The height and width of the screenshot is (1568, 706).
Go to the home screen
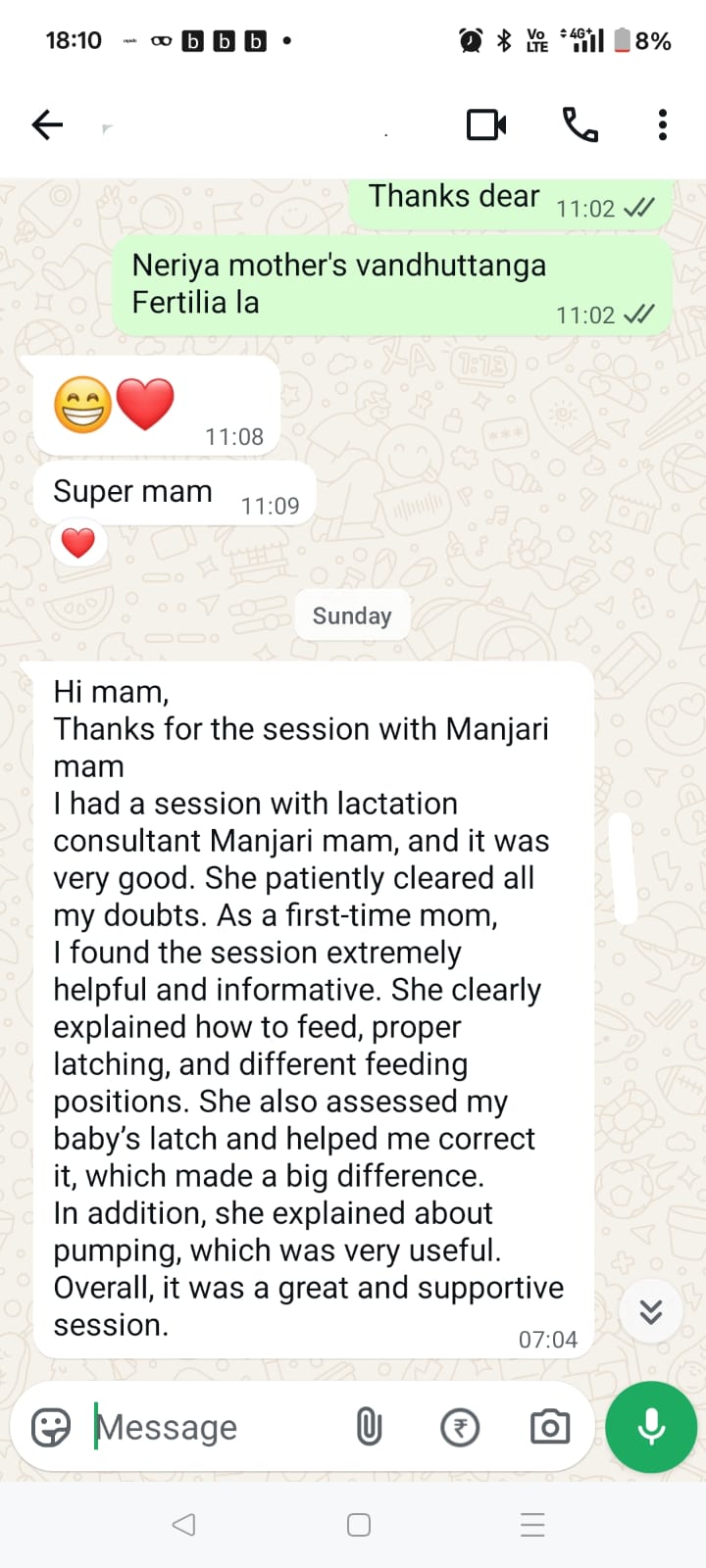point(359,1524)
